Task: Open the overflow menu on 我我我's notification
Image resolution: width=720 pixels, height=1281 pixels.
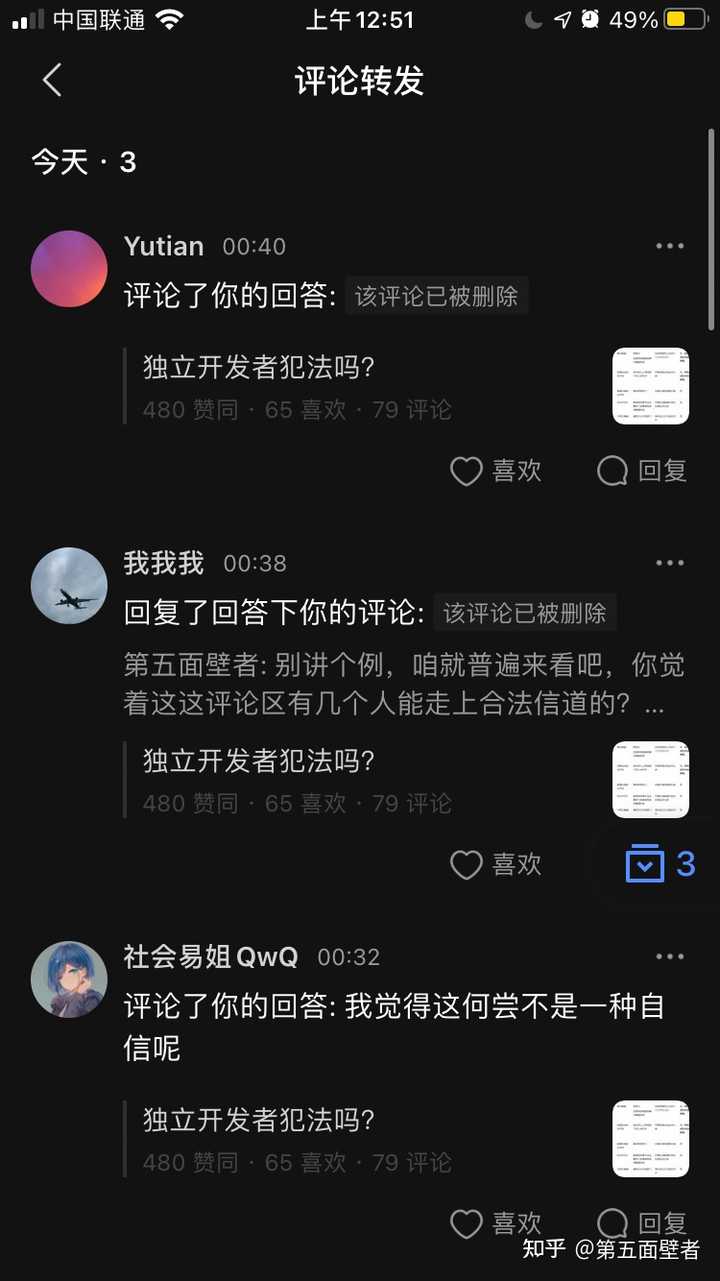Action: click(x=669, y=563)
